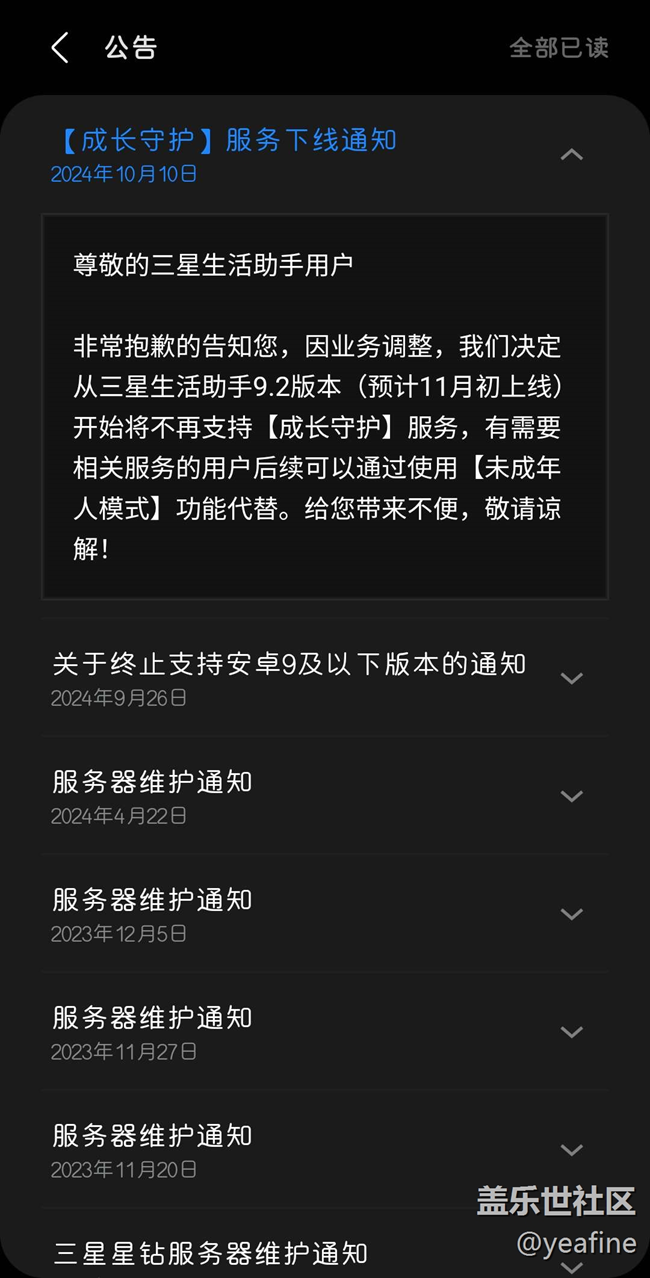Expand 服务器维护通知 dated 2023年11月20日

tap(571, 1150)
